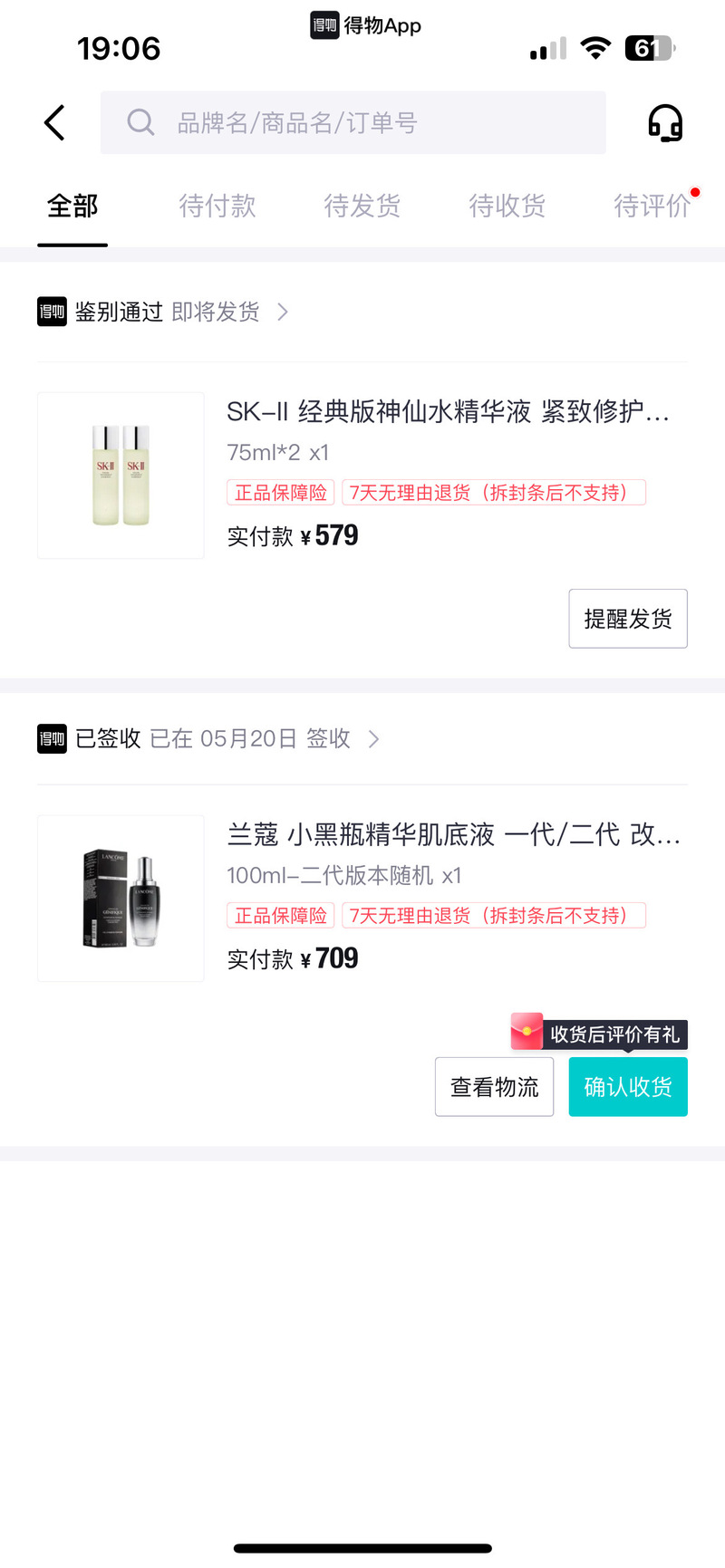Open 鉴别通过 即将发货 status details
The width and height of the screenshot is (725, 1568).
168,313
